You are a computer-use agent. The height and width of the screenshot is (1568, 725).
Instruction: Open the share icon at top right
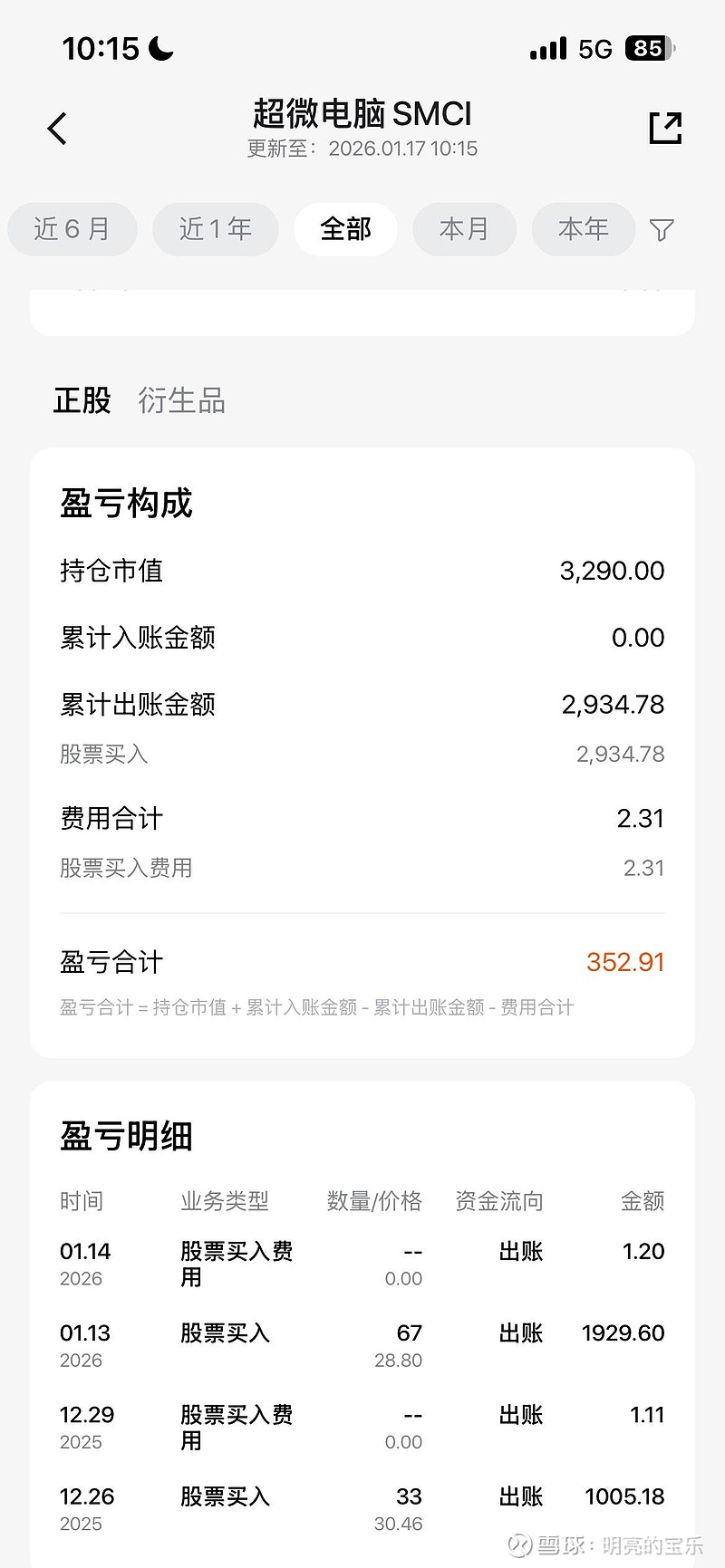click(665, 127)
